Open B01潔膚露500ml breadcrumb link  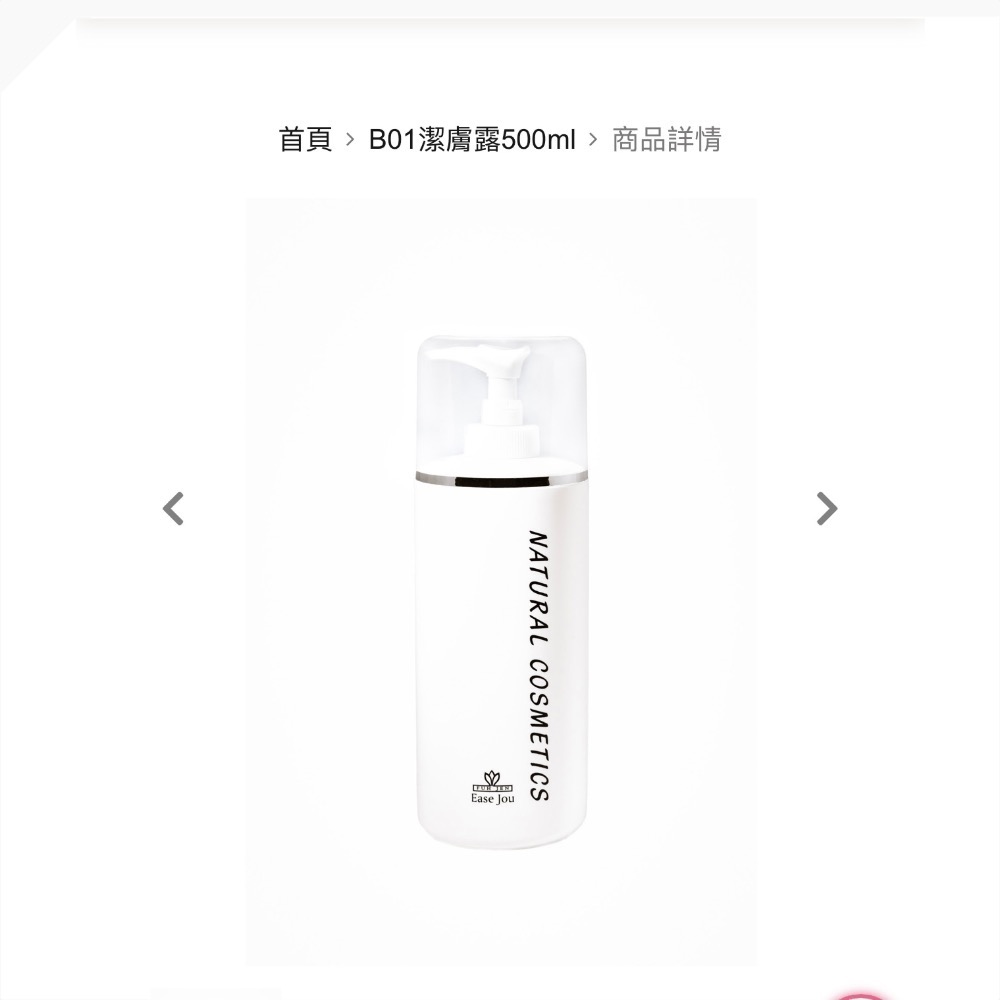click(472, 139)
